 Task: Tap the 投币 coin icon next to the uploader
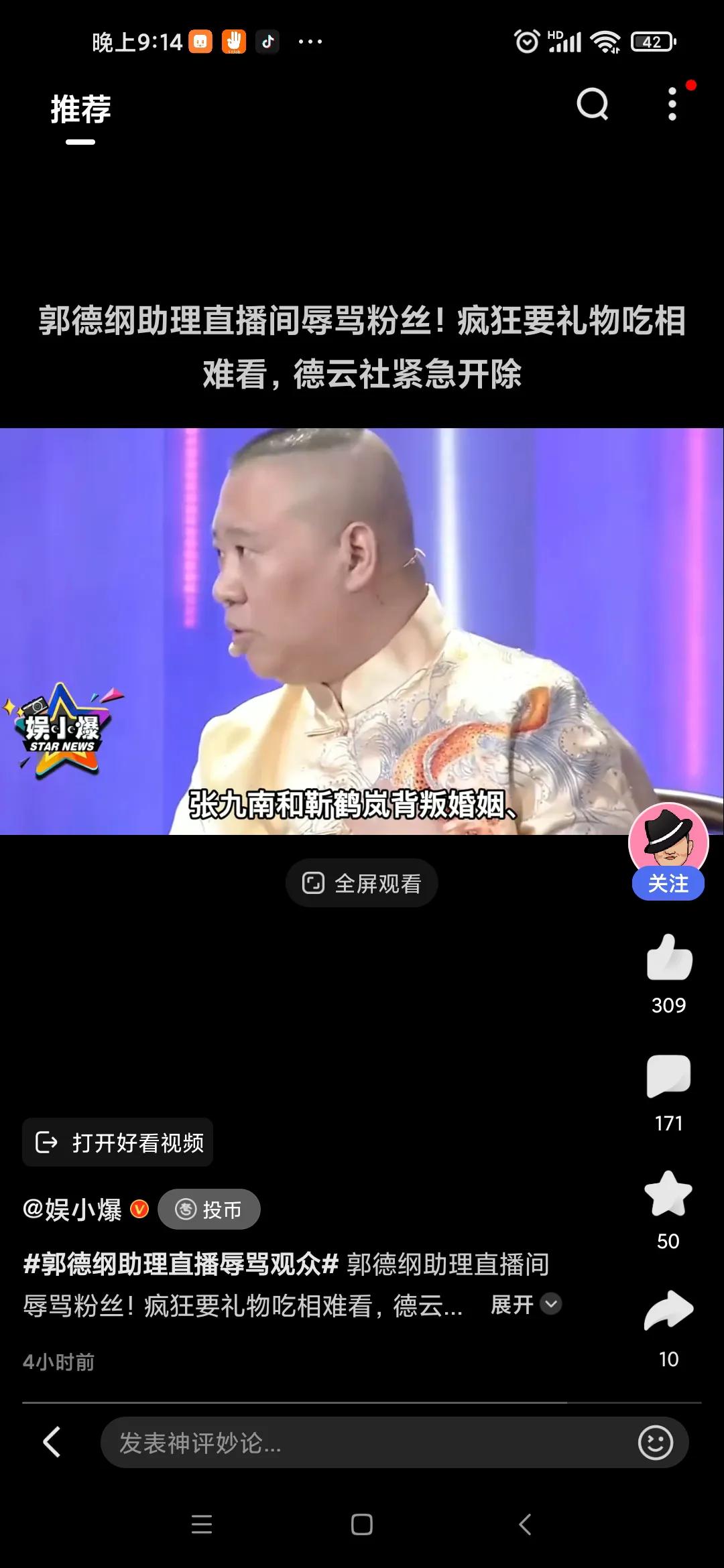(208, 1209)
